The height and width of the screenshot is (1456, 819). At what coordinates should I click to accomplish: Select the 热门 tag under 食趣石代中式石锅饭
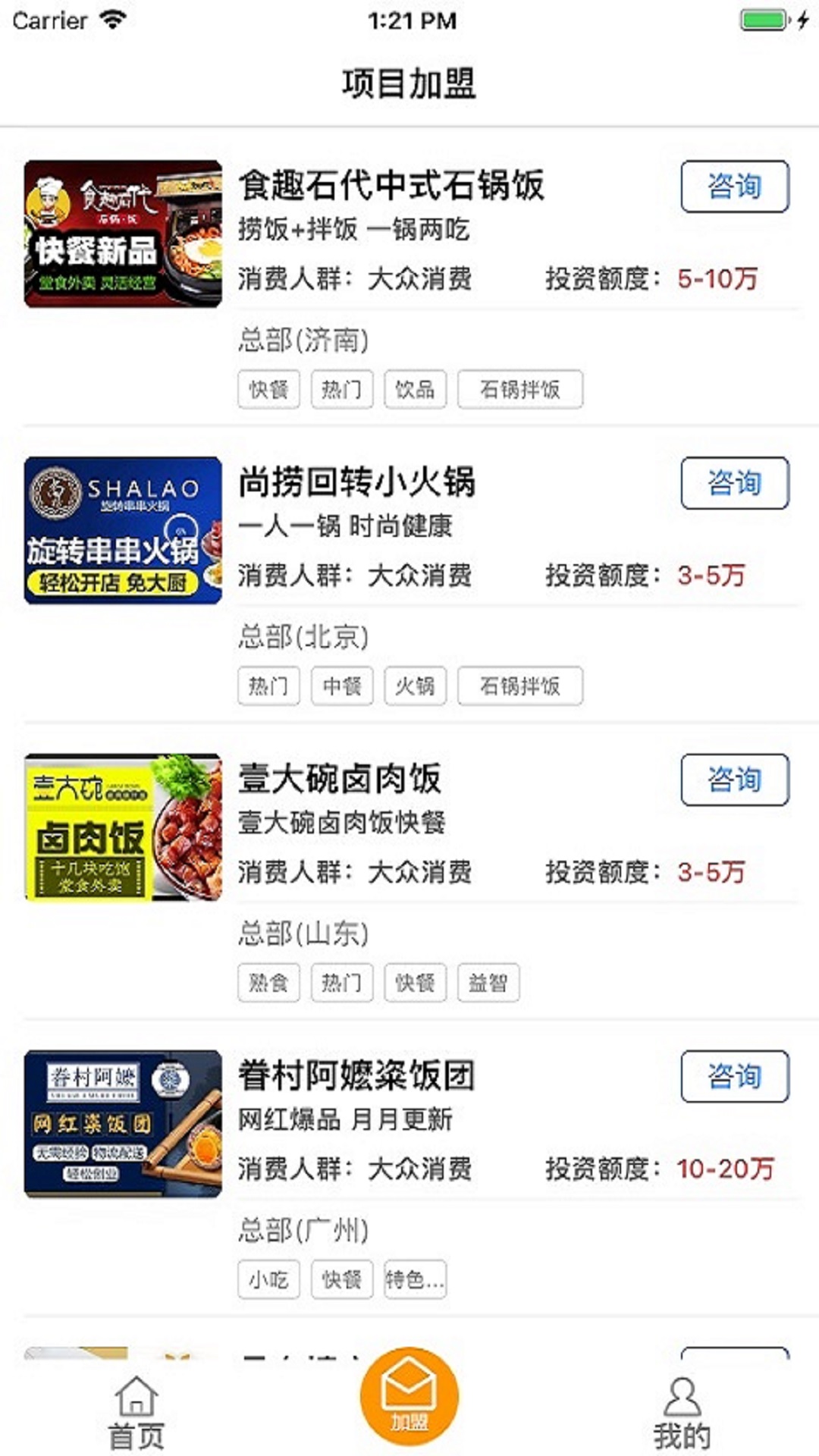tap(342, 389)
